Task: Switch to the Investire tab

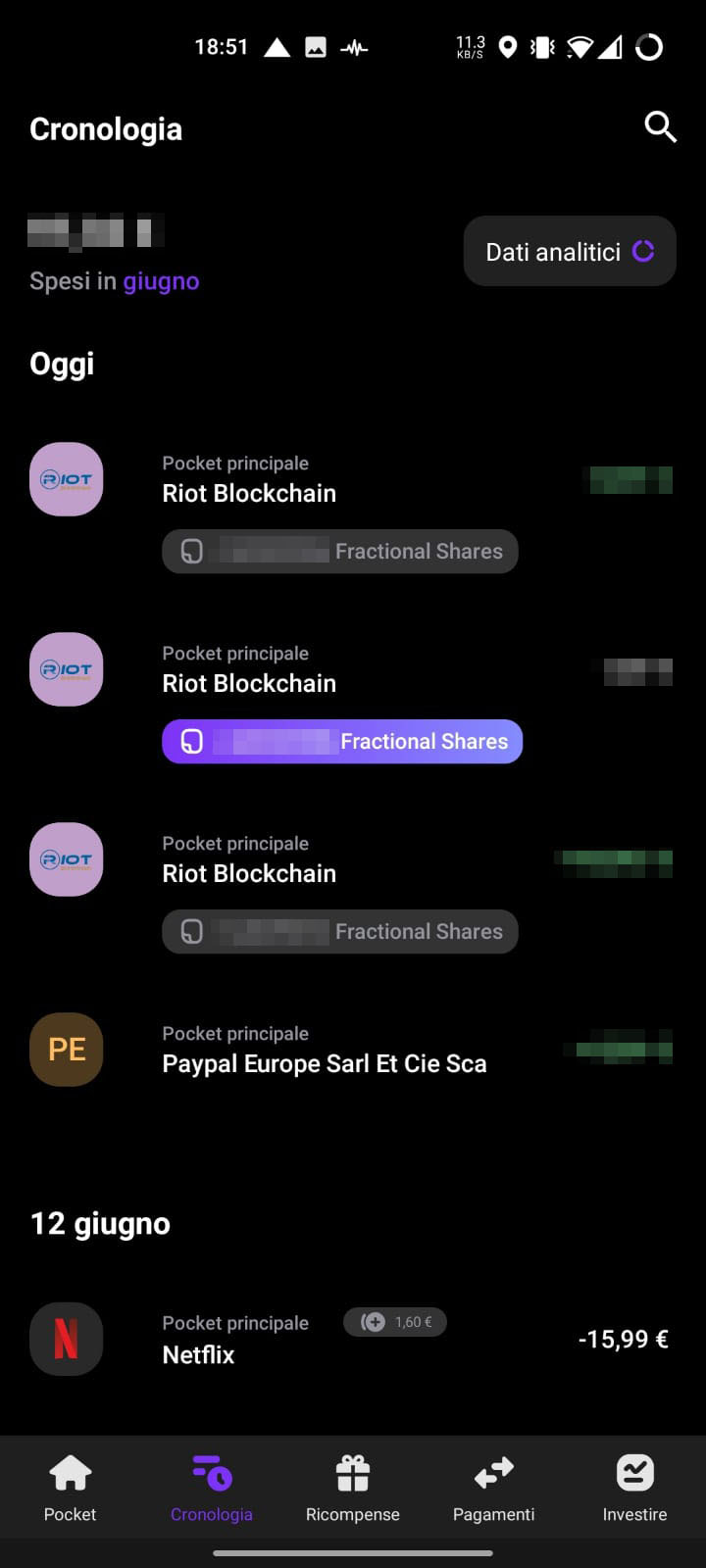Action: (635, 1488)
